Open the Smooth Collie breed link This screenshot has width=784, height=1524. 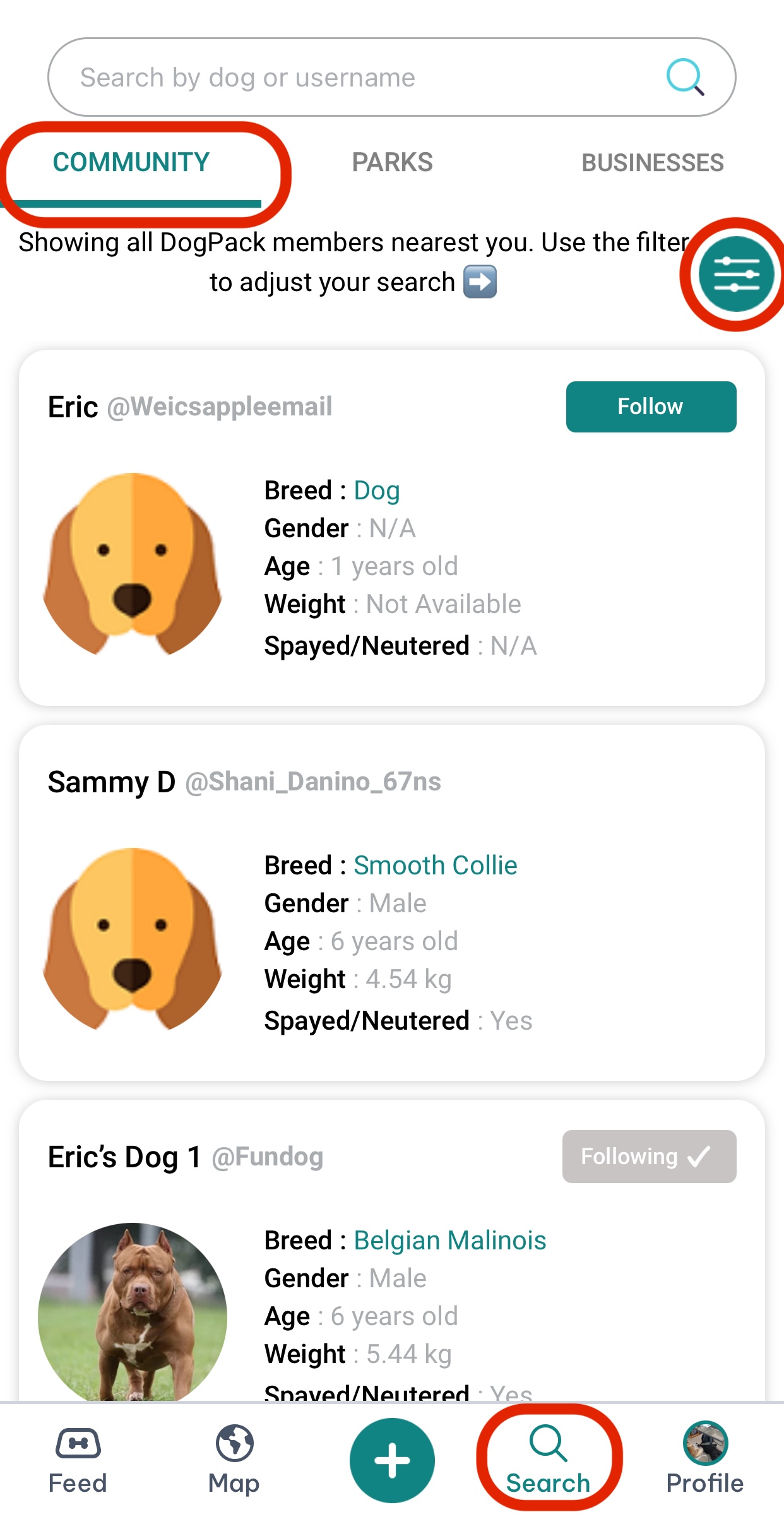(436, 865)
